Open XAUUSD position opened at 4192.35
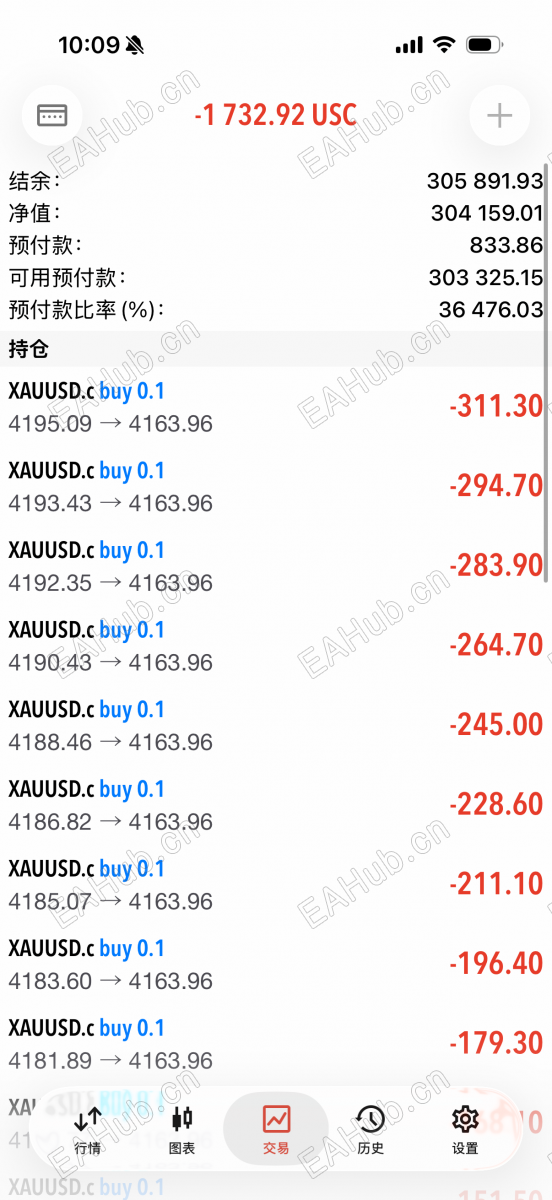552x1200 pixels. click(276, 566)
